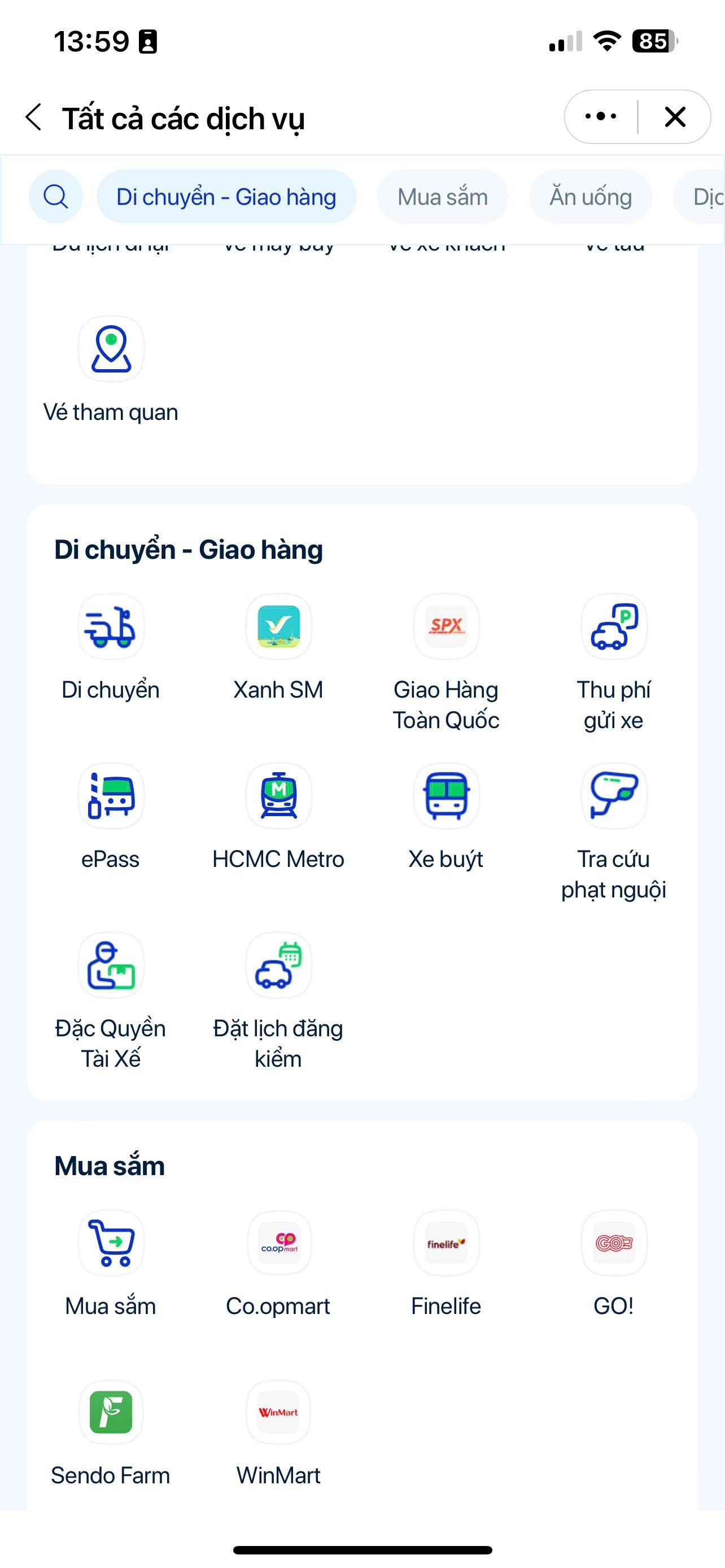This screenshot has width=725, height=1568.
Task: Open the WinMart store service
Action: [x=279, y=1412]
